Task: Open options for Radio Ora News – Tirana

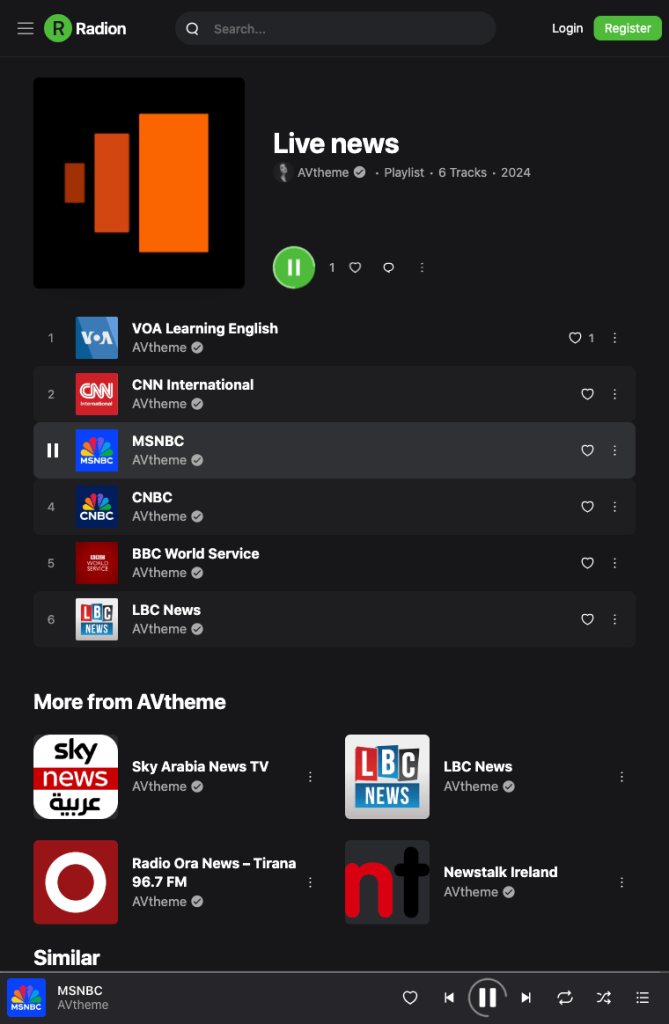Action: [310, 882]
